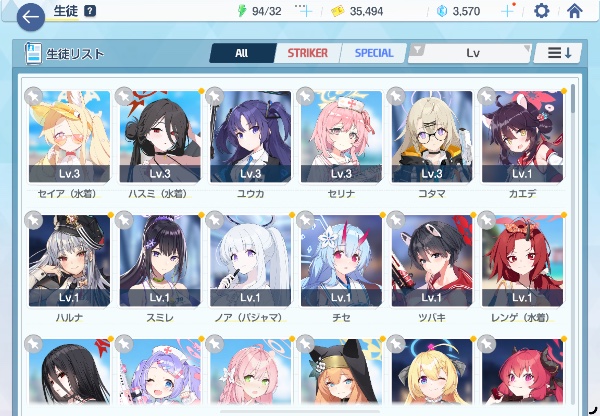This screenshot has width=600, height=416.
Task: Open student ノア（パジャマ）
Action: (250, 262)
